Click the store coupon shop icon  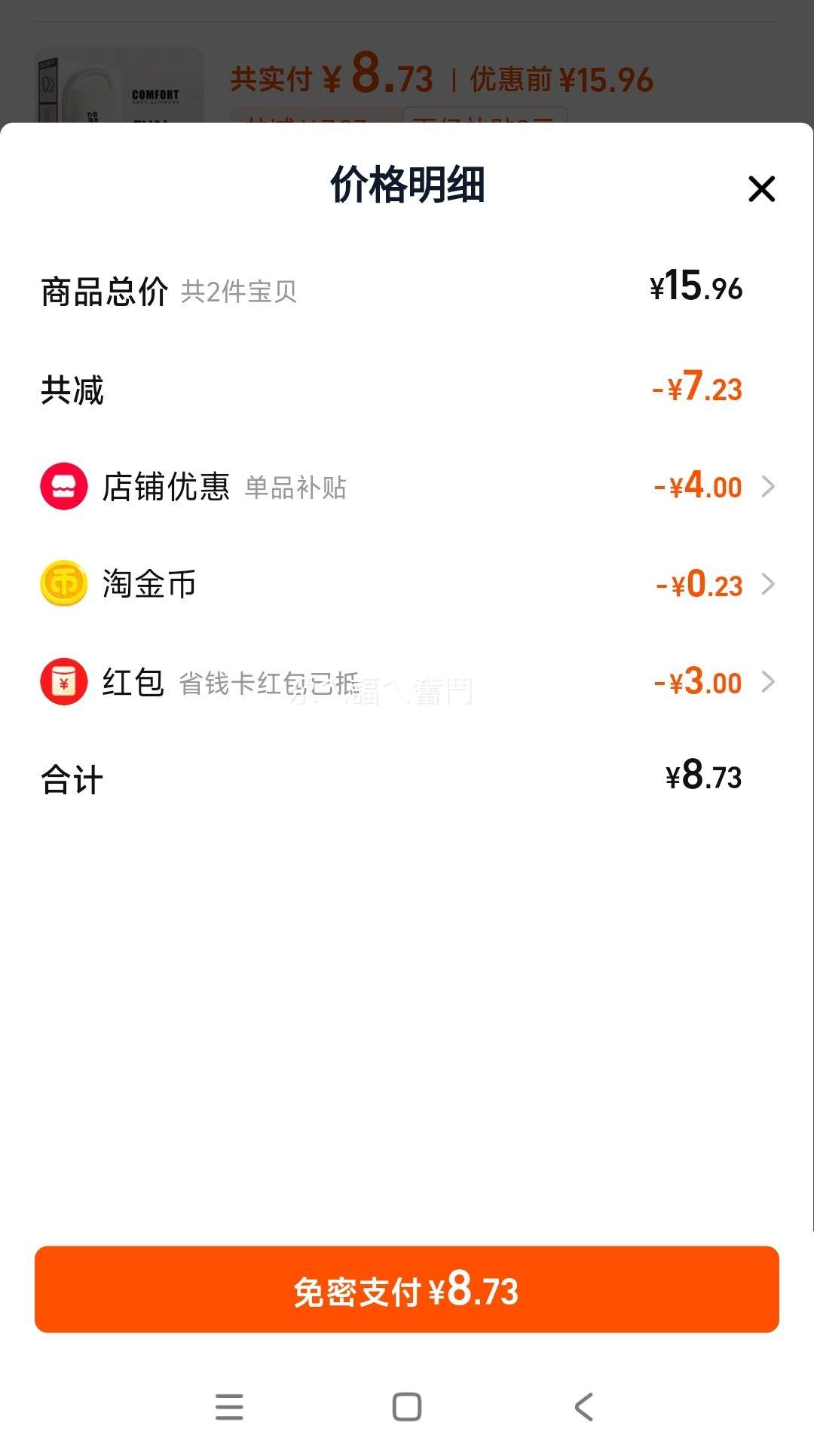pos(64,487)
